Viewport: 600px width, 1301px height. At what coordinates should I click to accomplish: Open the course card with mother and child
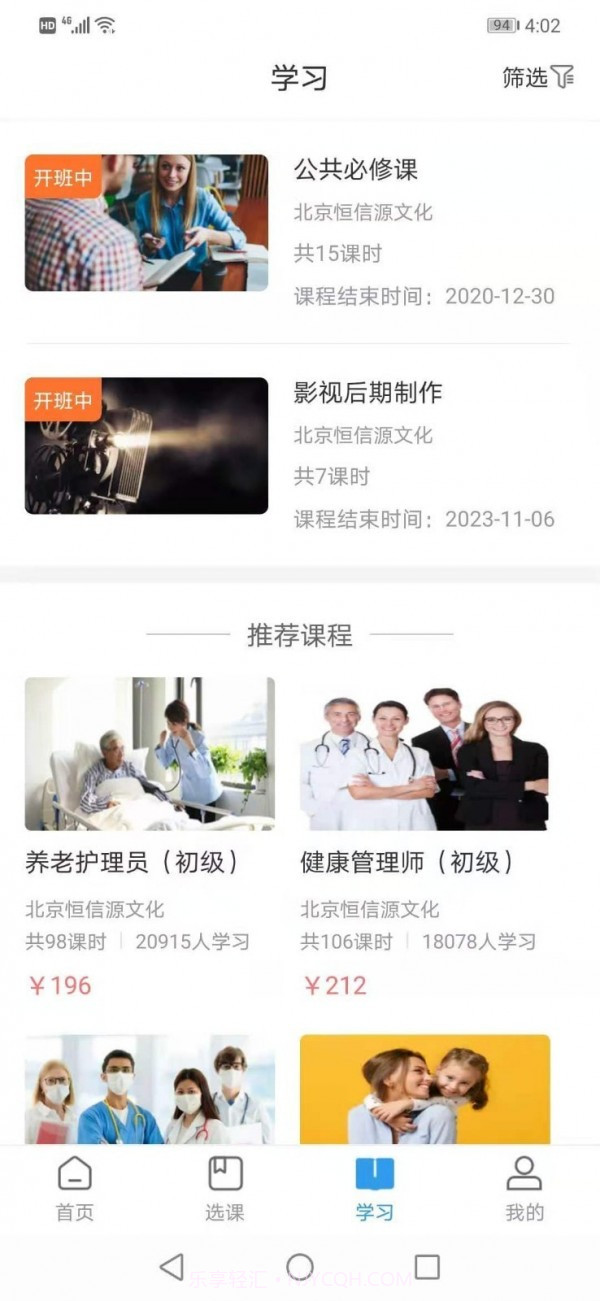pyautogui.click(x=424, y=1090)
